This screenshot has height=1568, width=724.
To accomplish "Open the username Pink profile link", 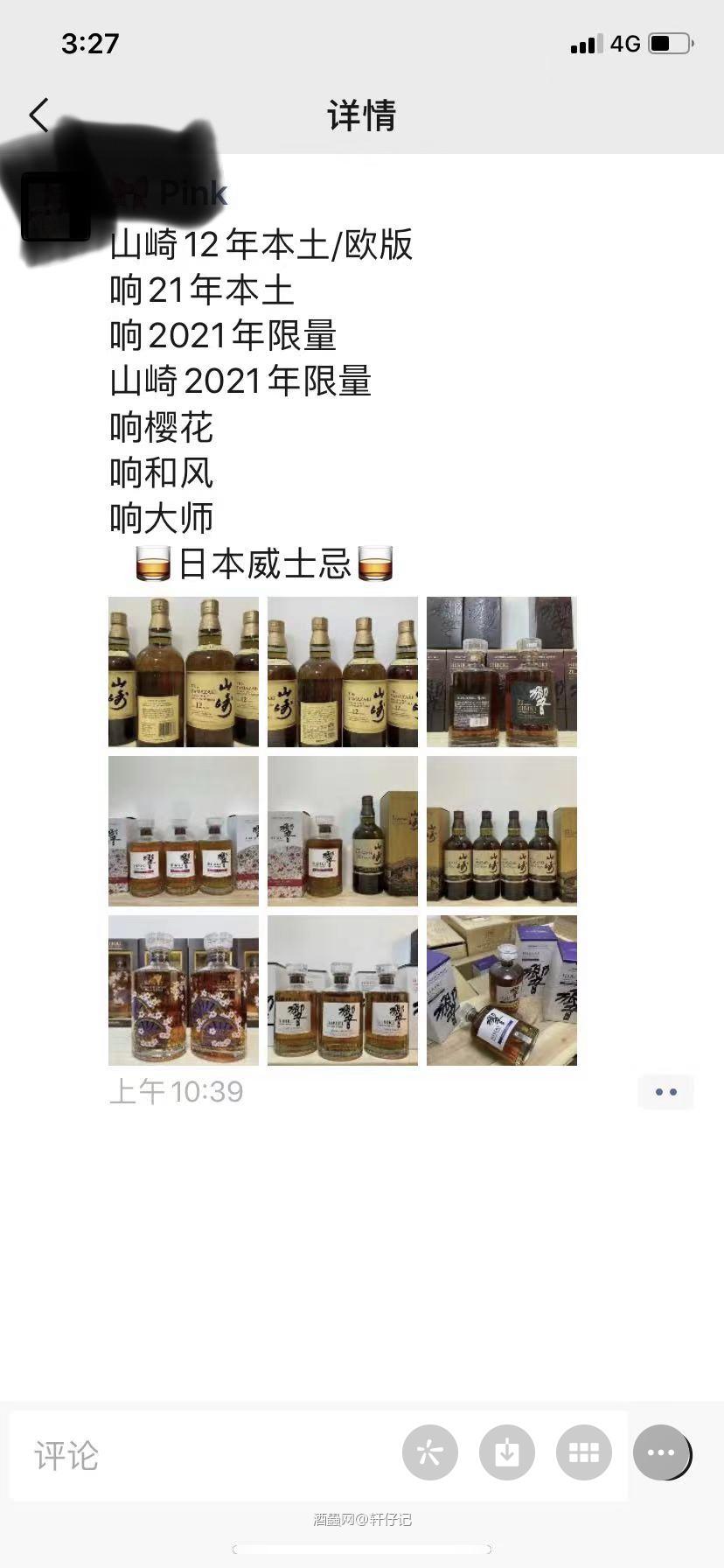I will point(192,192).
